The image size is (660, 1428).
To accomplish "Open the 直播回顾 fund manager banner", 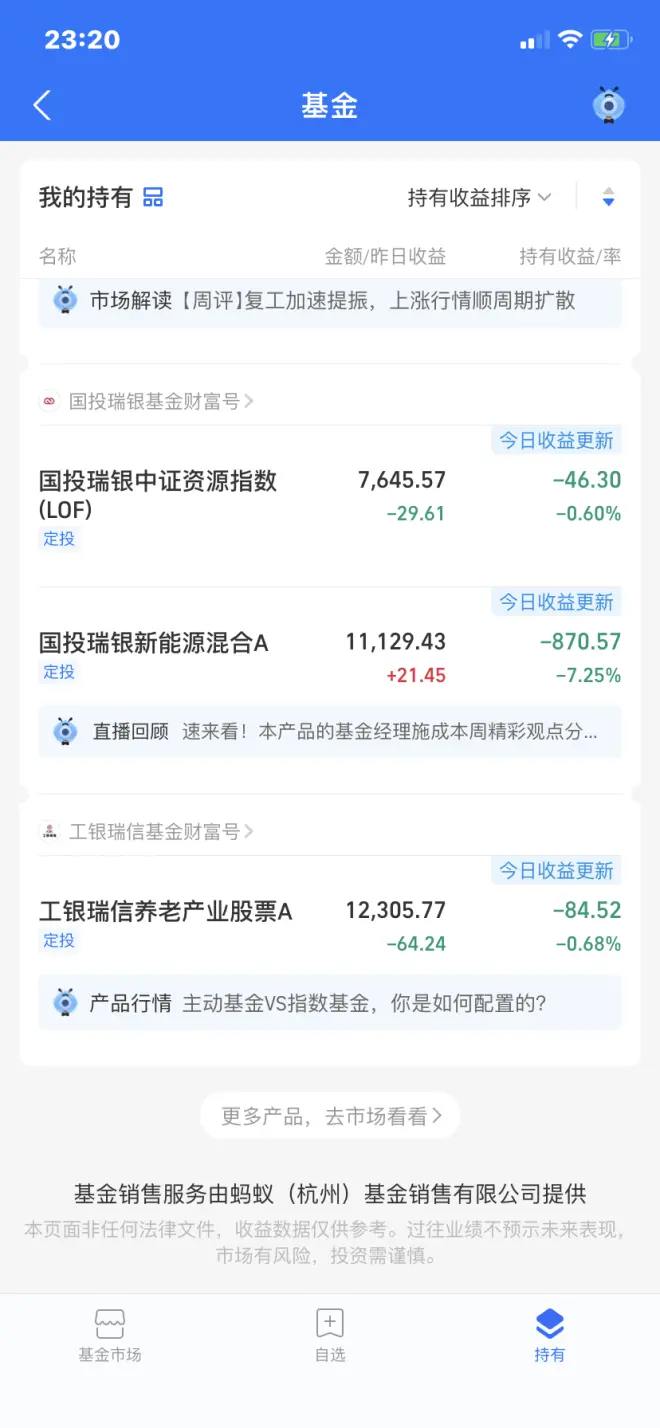I will [330, 731].
